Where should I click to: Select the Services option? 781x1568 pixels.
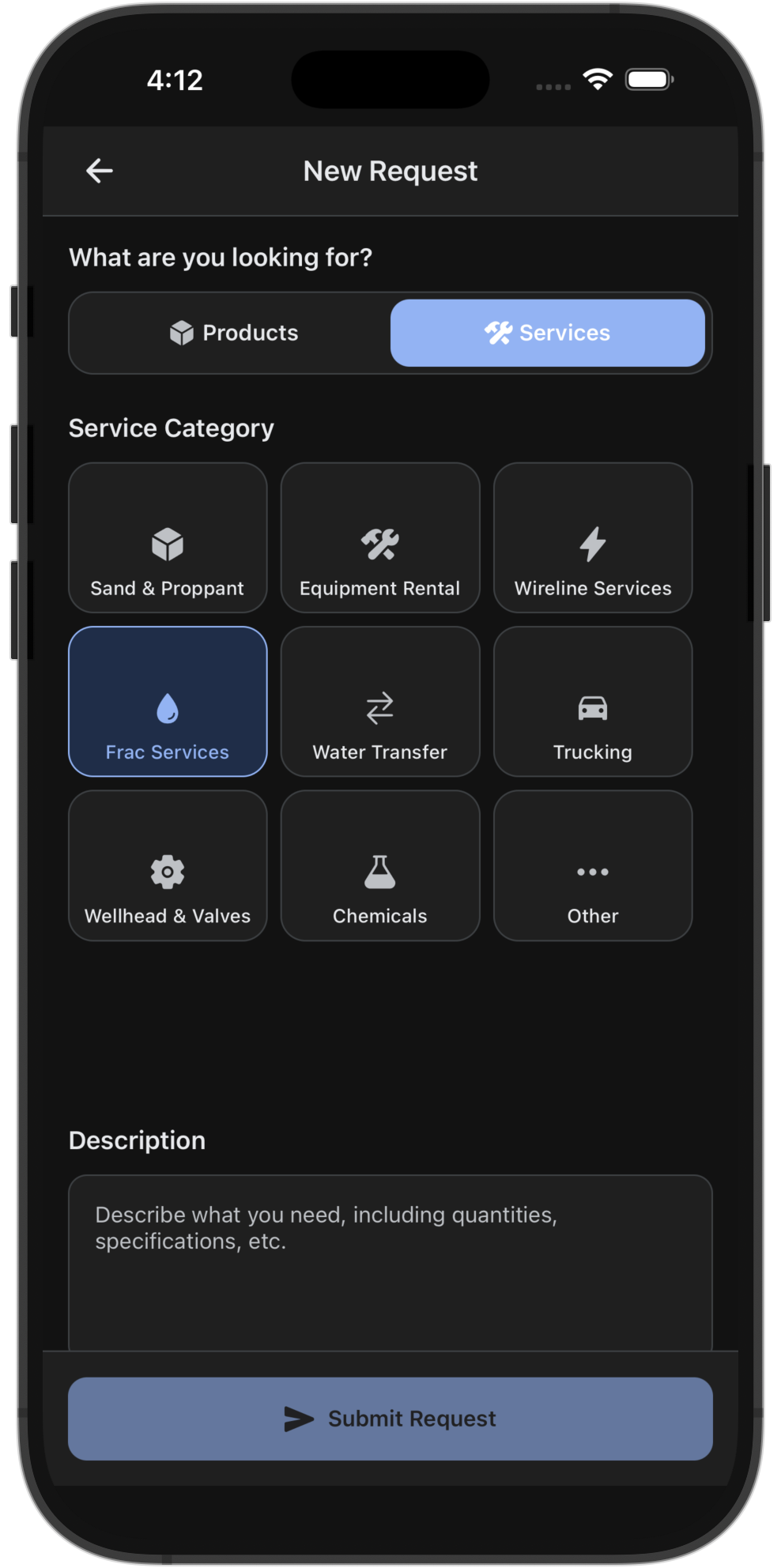(x=547, y=333)
